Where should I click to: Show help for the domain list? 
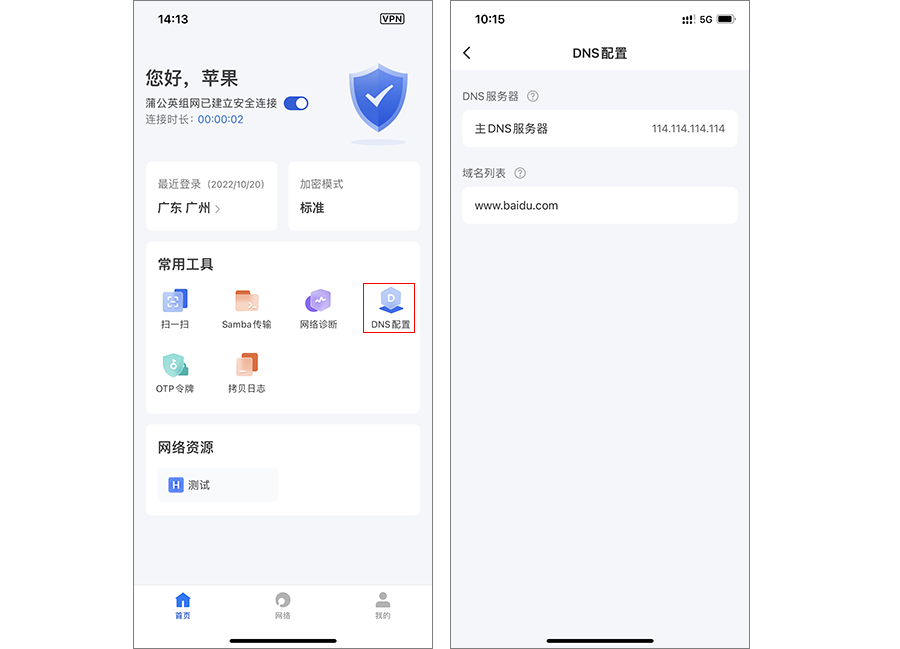click(x=520, y=173)
